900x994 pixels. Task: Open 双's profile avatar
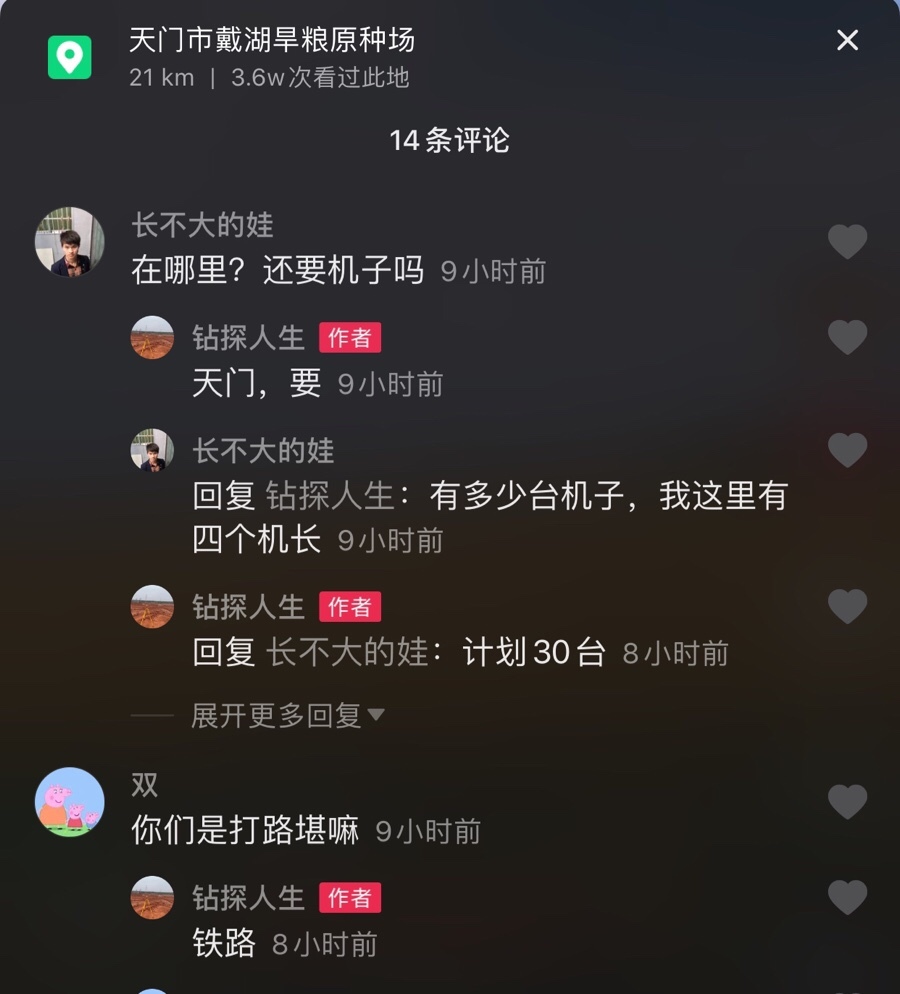click(x=70, y=802)
